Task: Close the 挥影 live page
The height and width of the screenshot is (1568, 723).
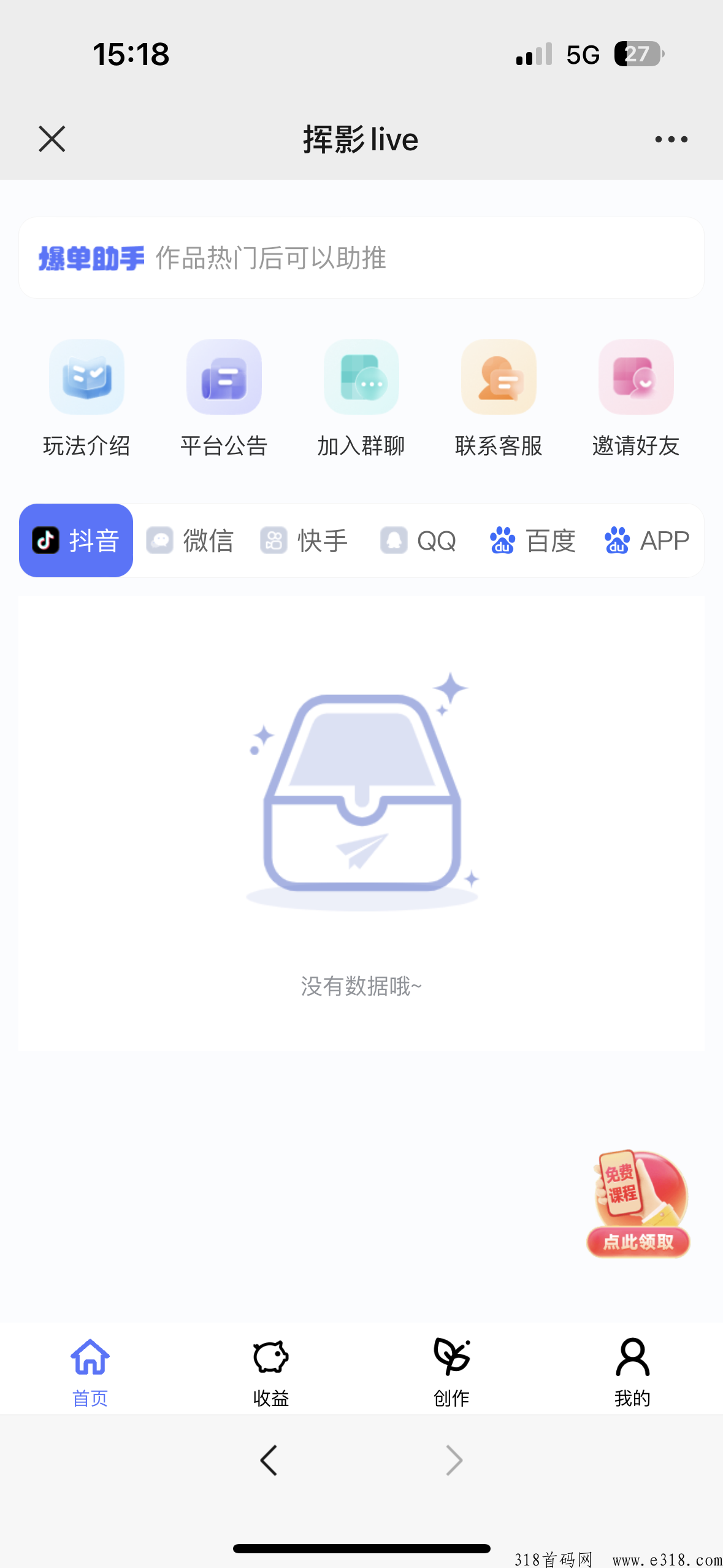Action: point(52,139)
